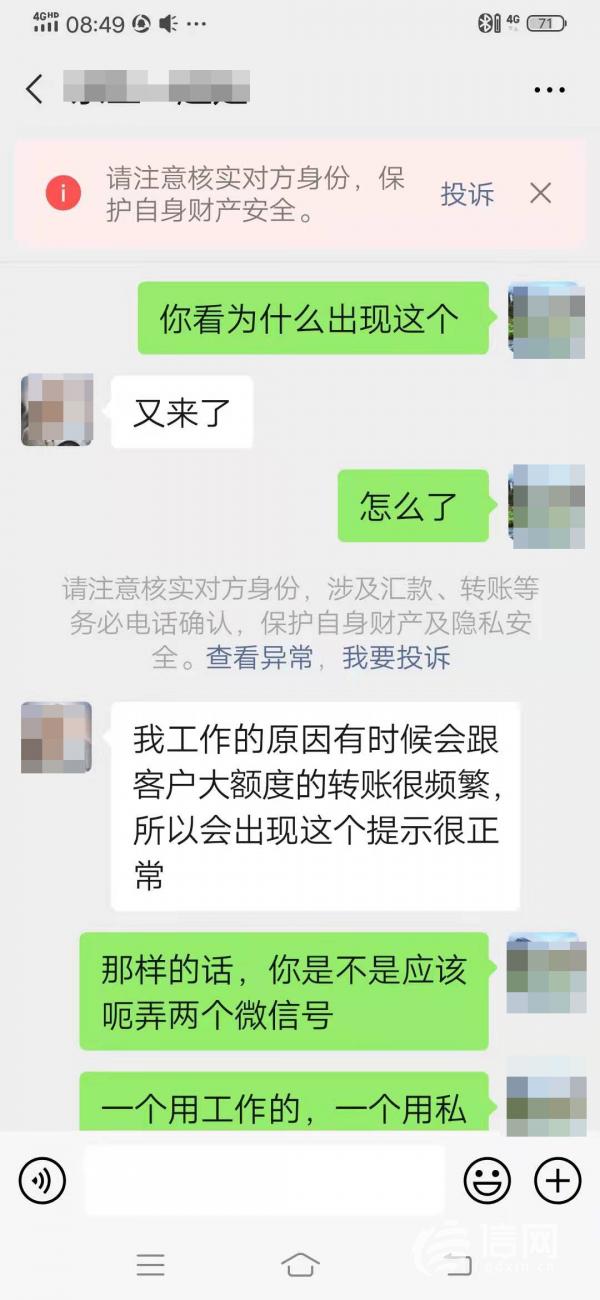Image resolution: width=600 pixels, height=1300 pixels.
Task: Dismiss the identity verification warning banner
Action: coord(540,193)
